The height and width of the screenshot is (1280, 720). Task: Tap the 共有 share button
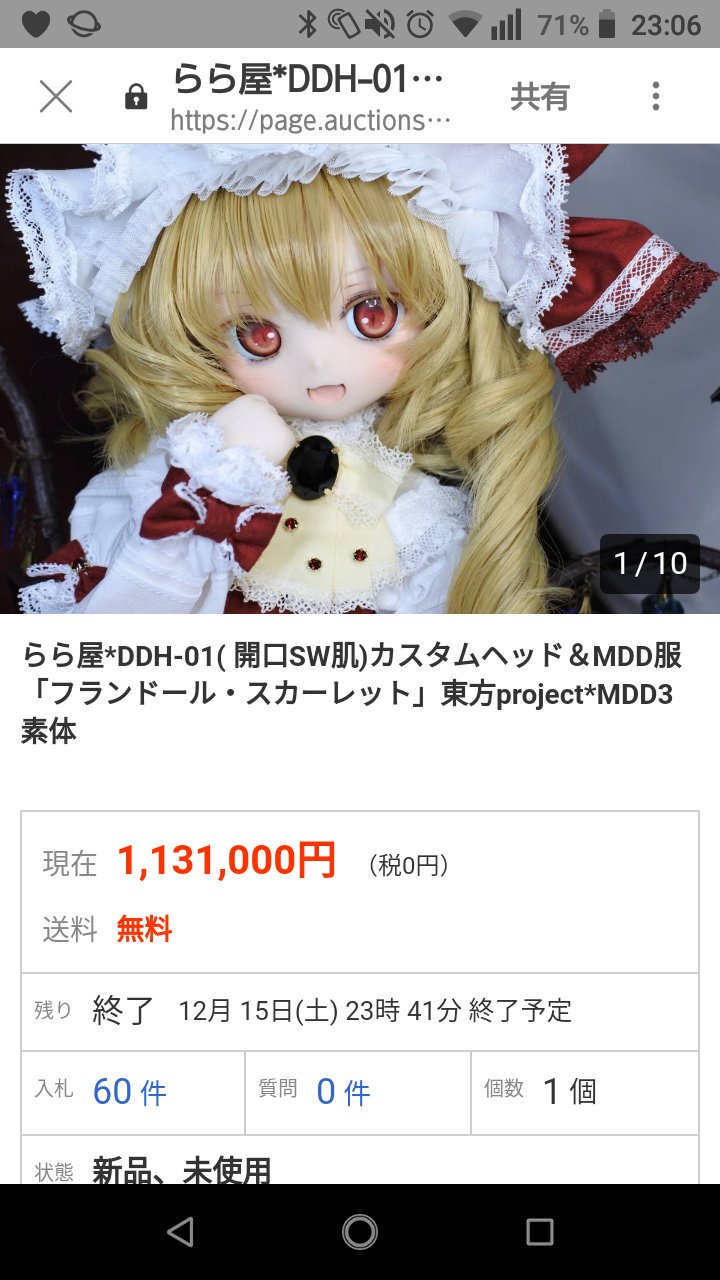540,97
